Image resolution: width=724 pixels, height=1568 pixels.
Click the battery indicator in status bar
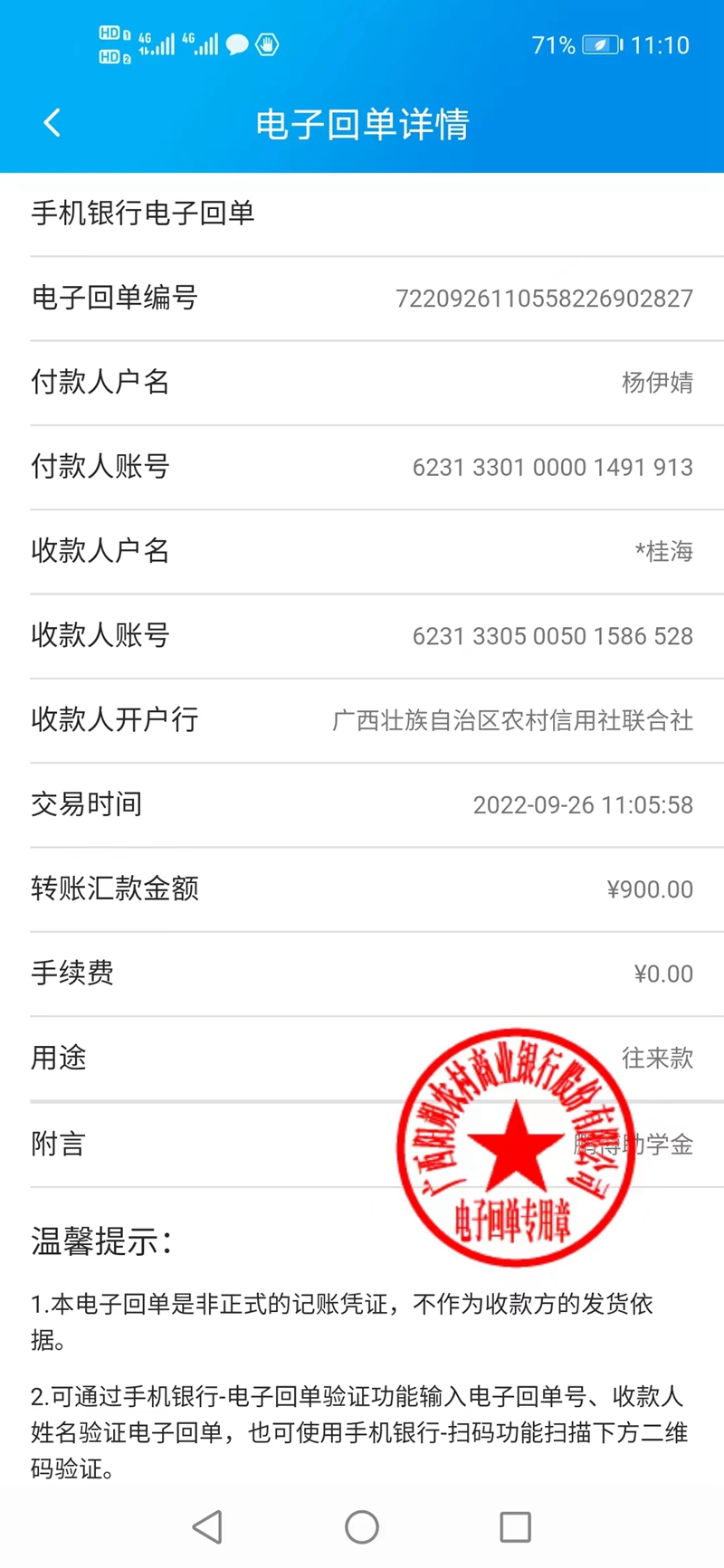[x=602, y=43]
